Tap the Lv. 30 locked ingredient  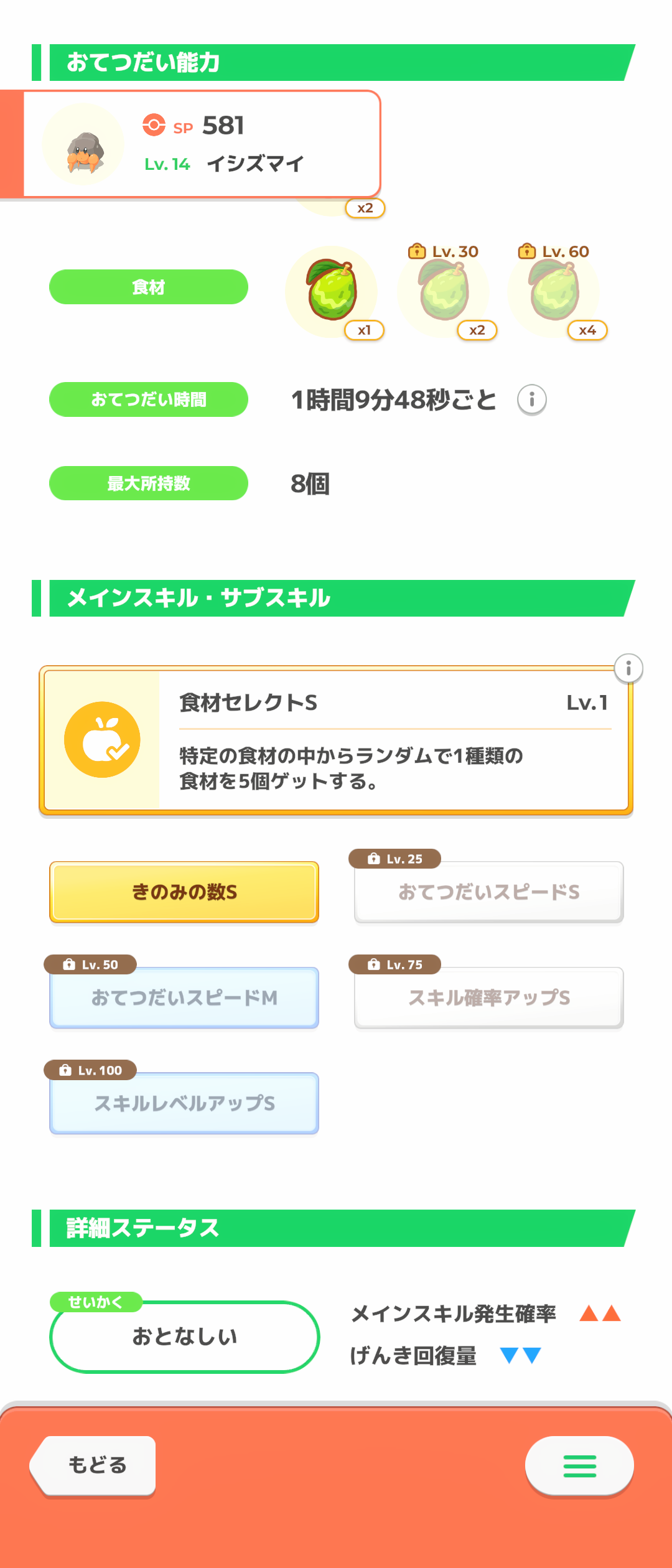pos(443,291)
